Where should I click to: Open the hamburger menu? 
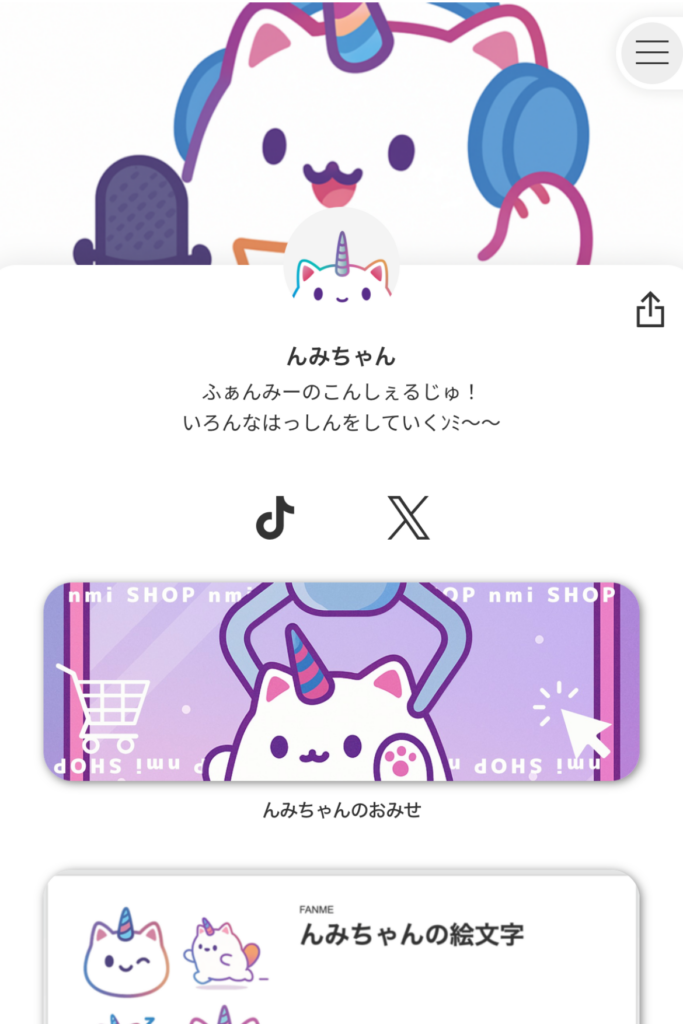click(x=651, y=52)
